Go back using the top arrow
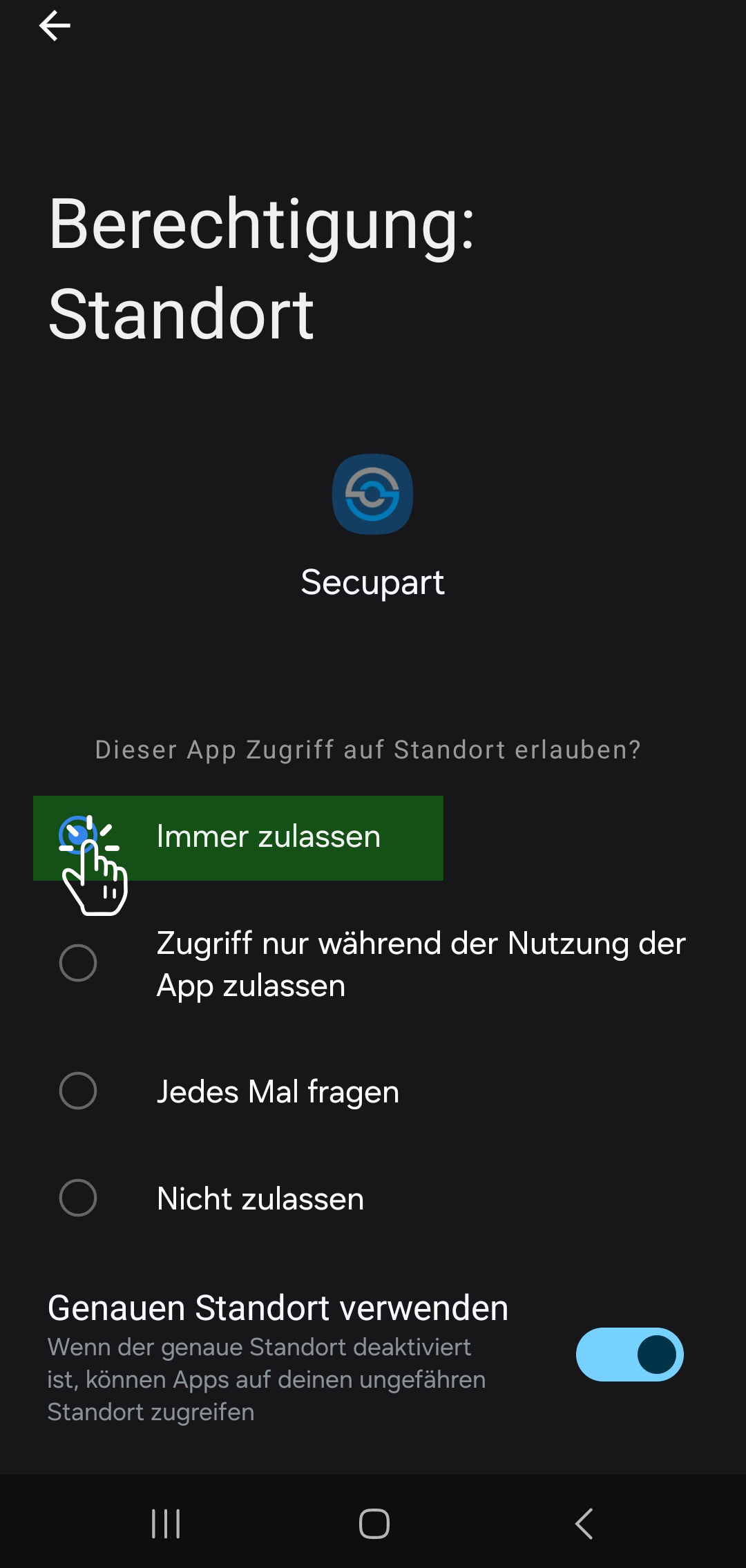The height and width of the screenshot is (1568, 746). tap(55, 26)
